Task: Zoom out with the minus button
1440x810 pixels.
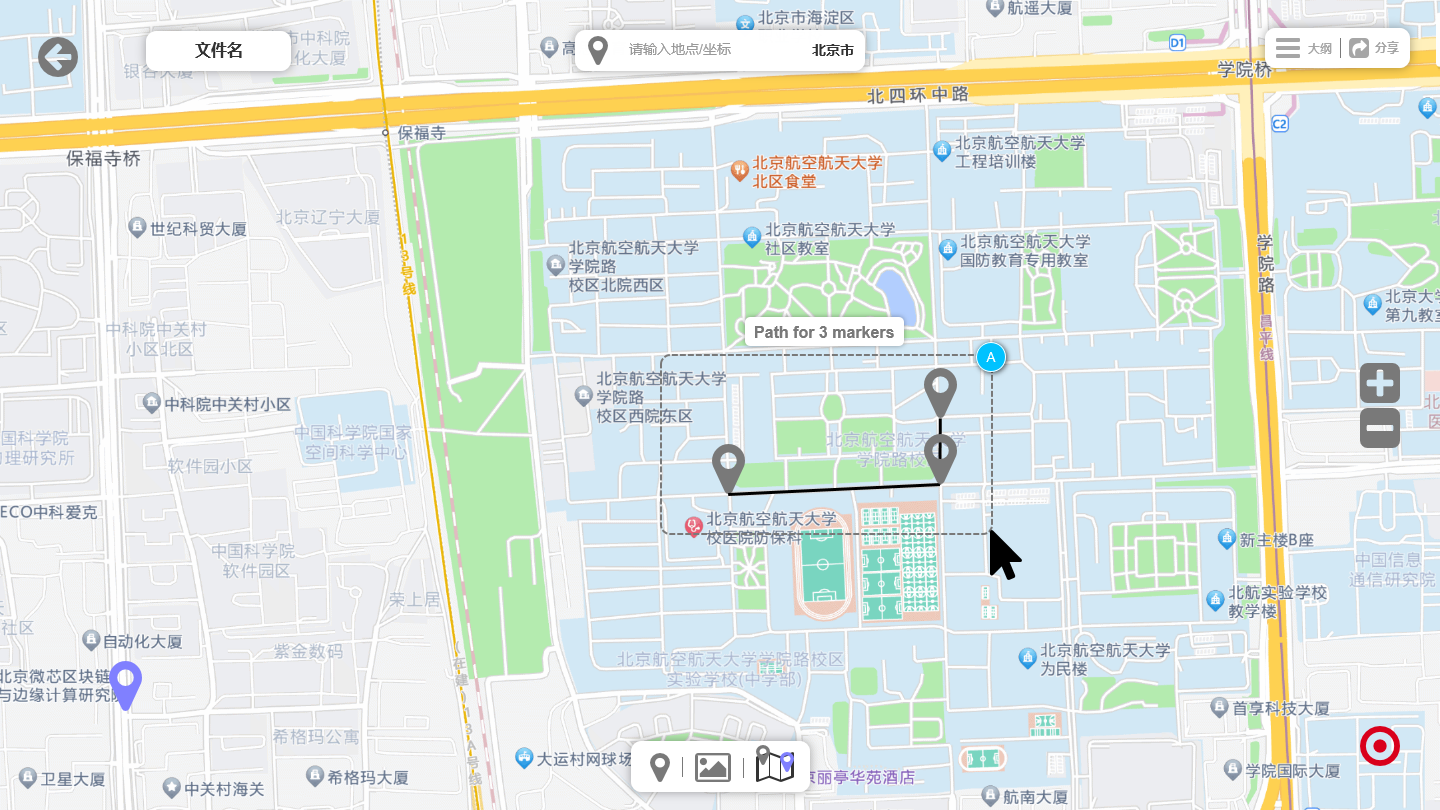Action: (1379, 428)
